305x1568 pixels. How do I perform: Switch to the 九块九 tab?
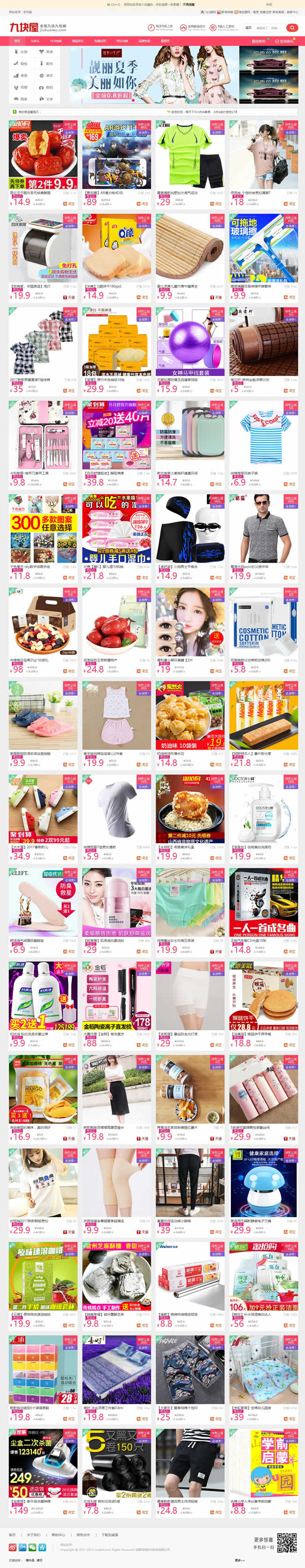point(35,41)
